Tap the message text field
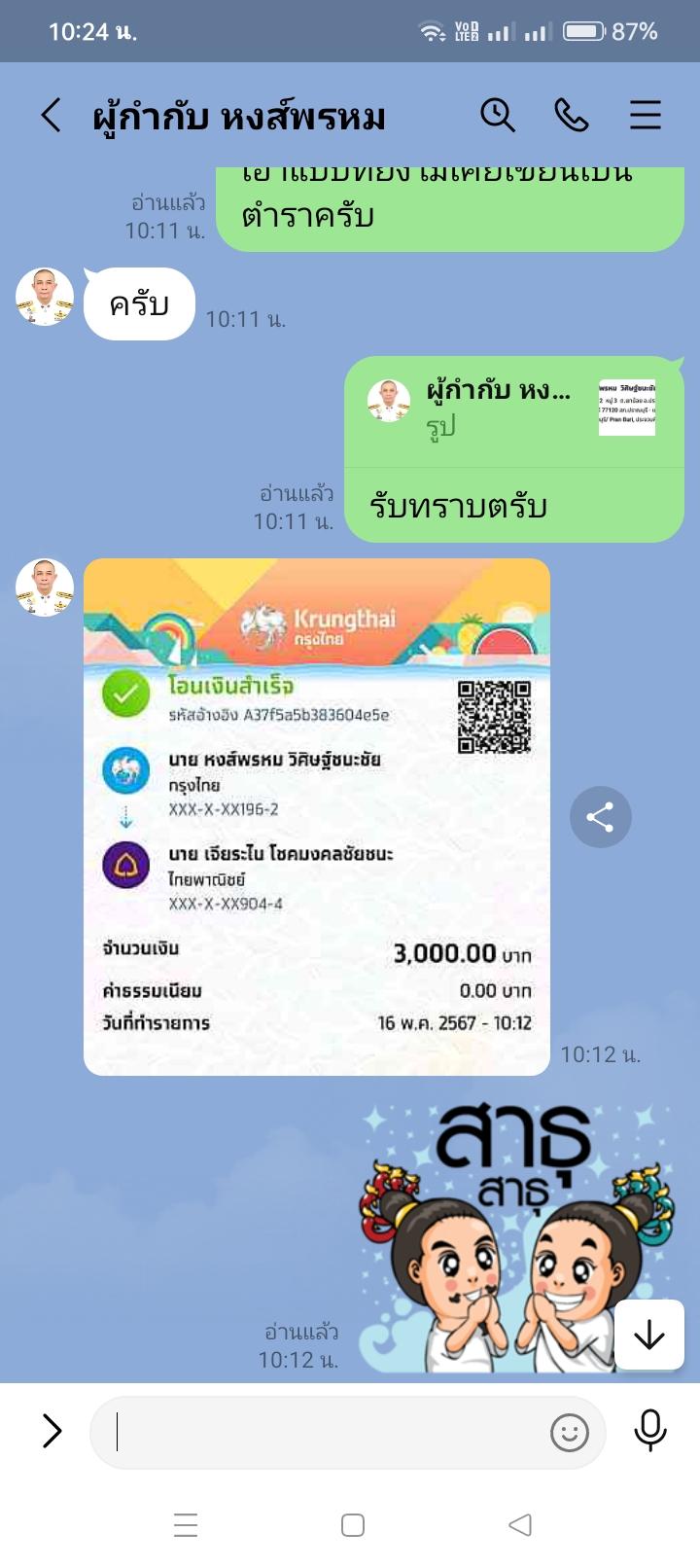This screenshot has width=700, height=1568. (321, 1432)
